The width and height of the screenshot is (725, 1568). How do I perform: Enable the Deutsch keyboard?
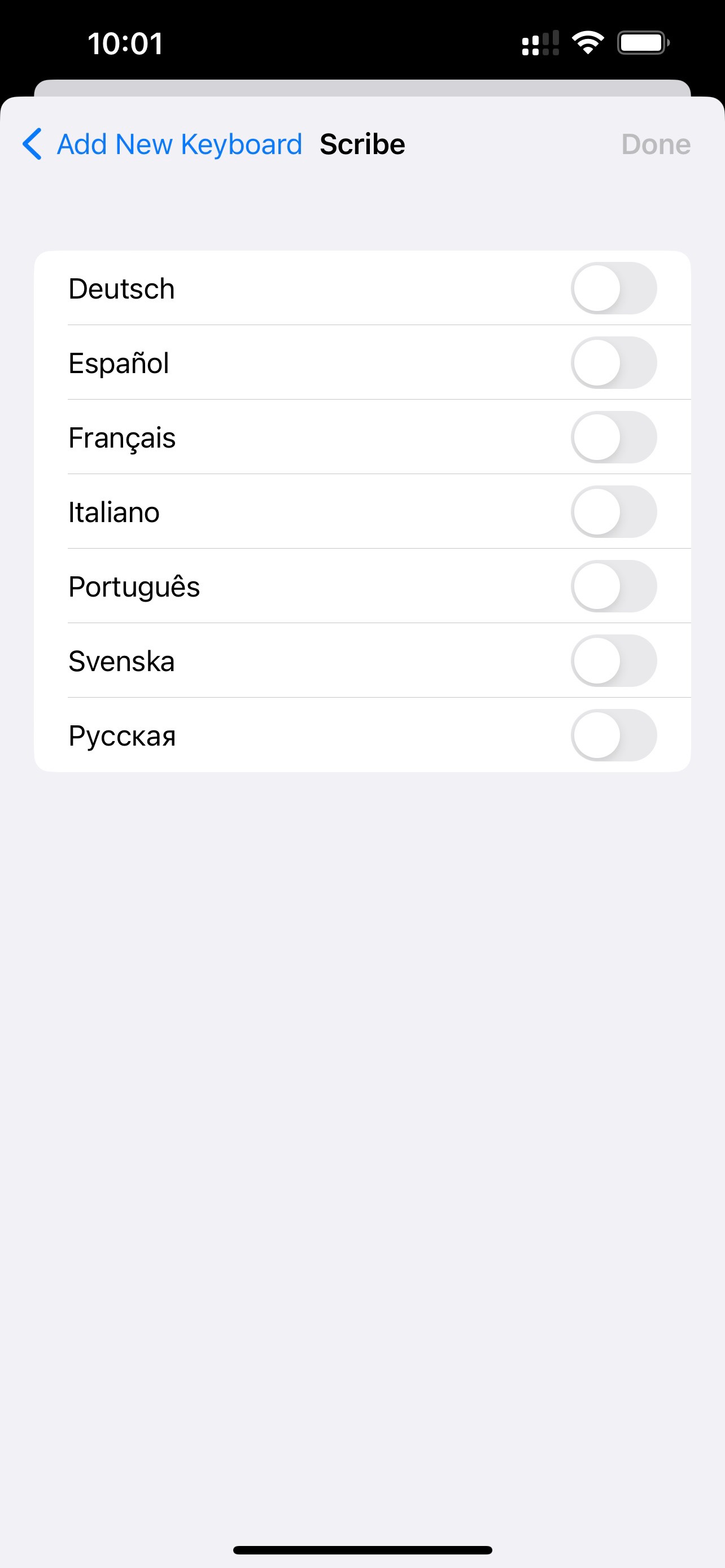(613, 288)
